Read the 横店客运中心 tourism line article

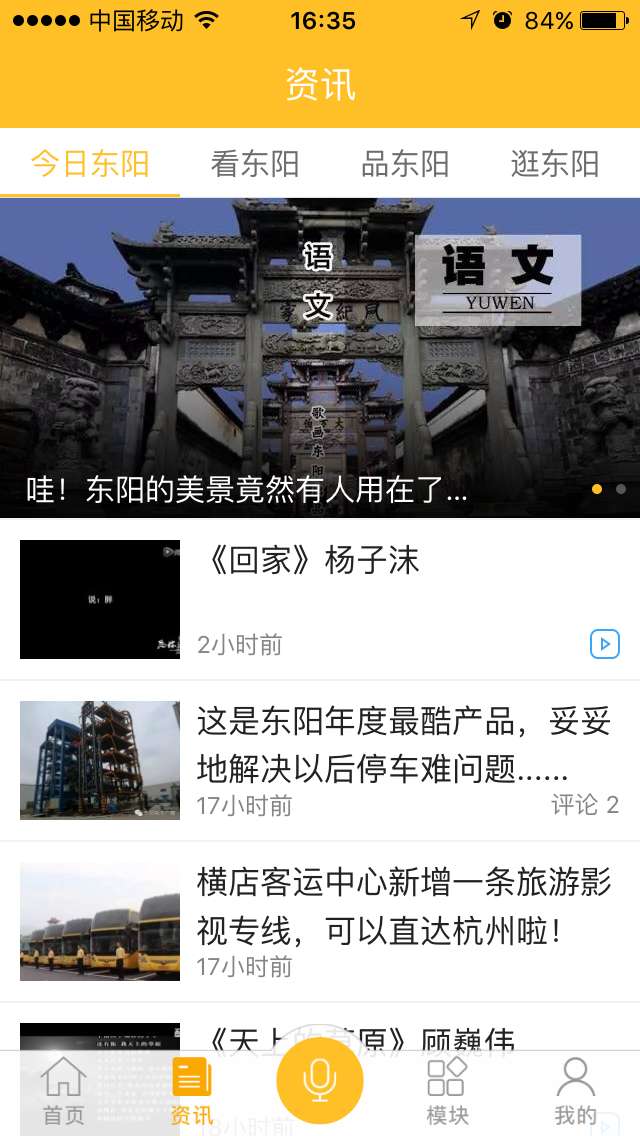pos(400,907)
